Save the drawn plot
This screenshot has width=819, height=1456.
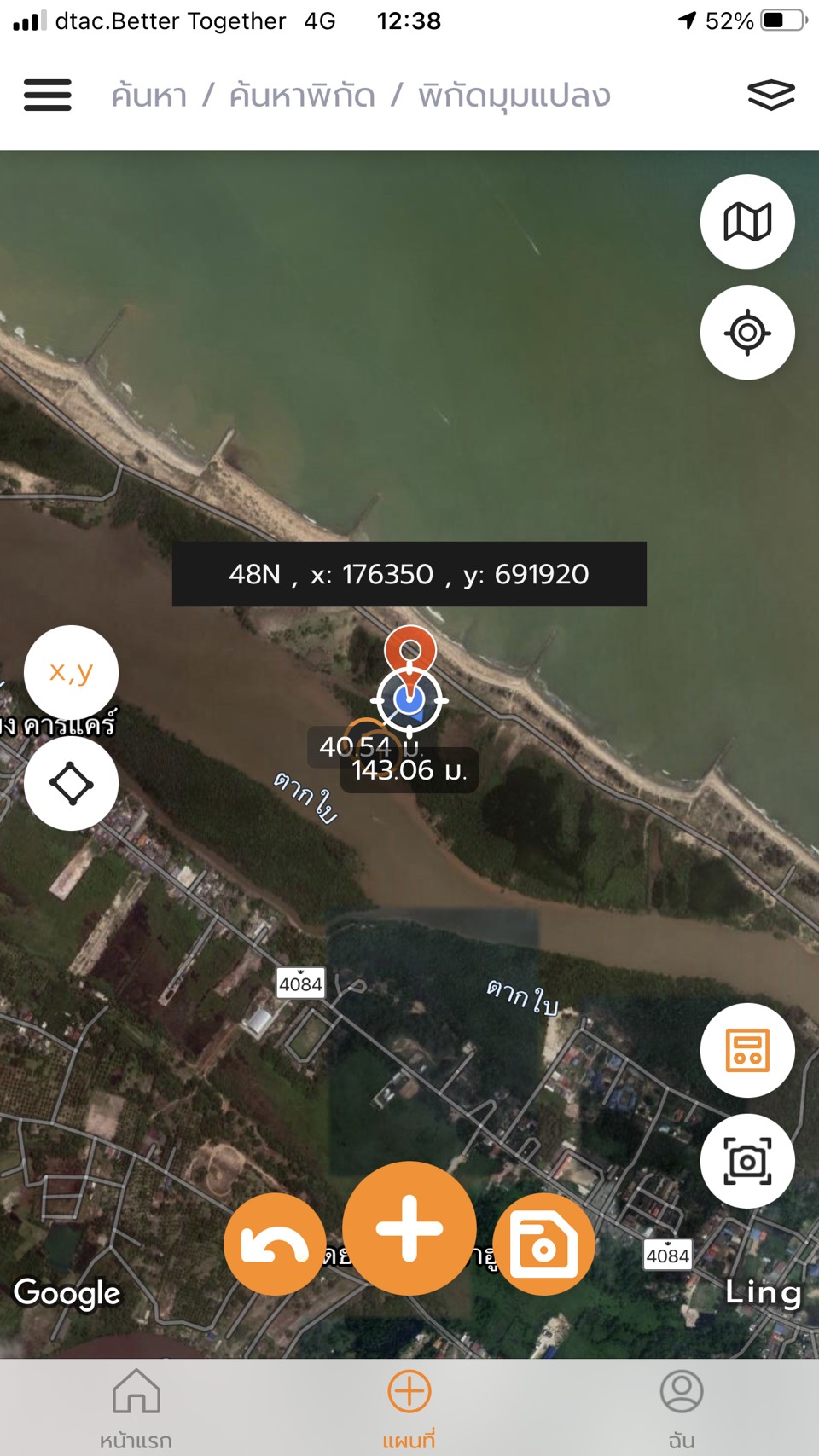point(543,1244)
